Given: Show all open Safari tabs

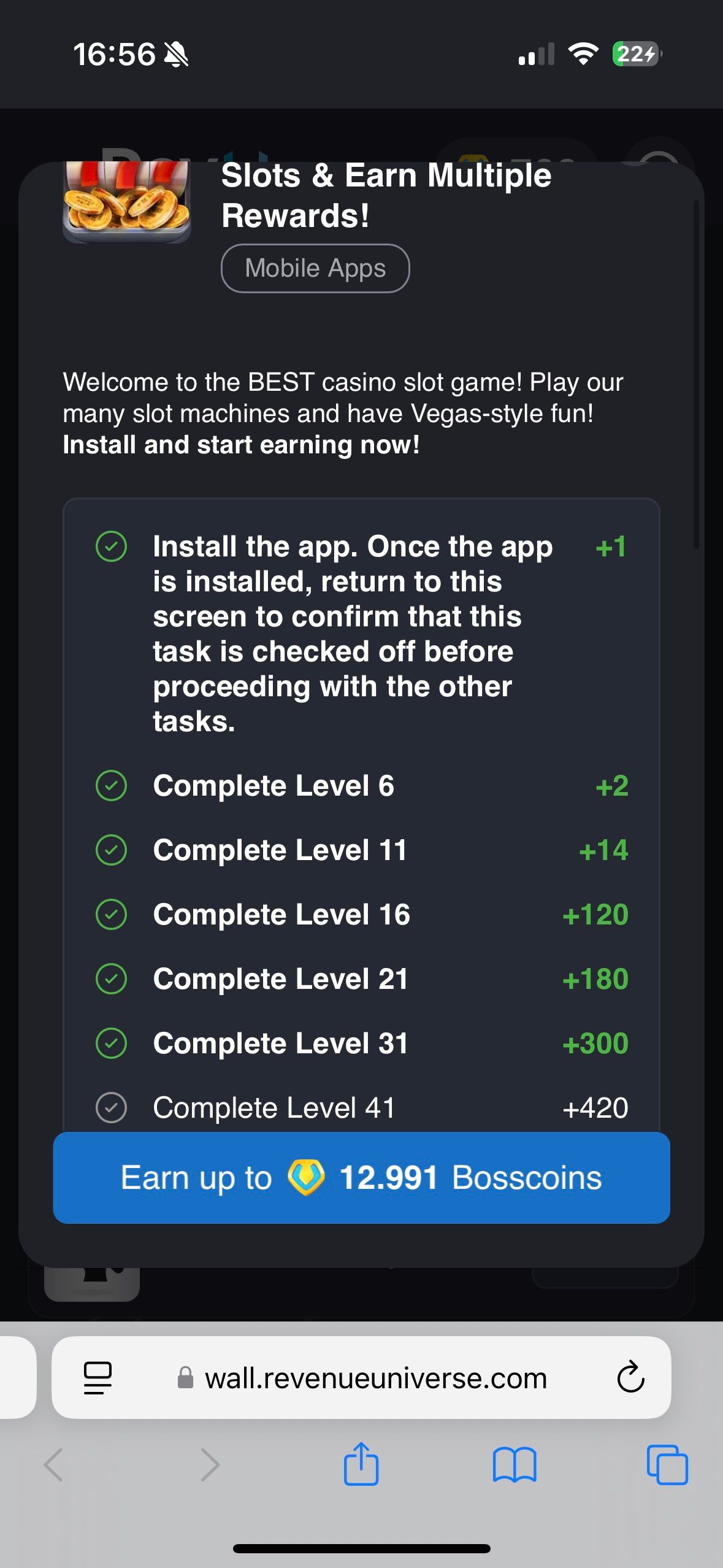Looking at the screenshot, I should (x=667, y=1464).
